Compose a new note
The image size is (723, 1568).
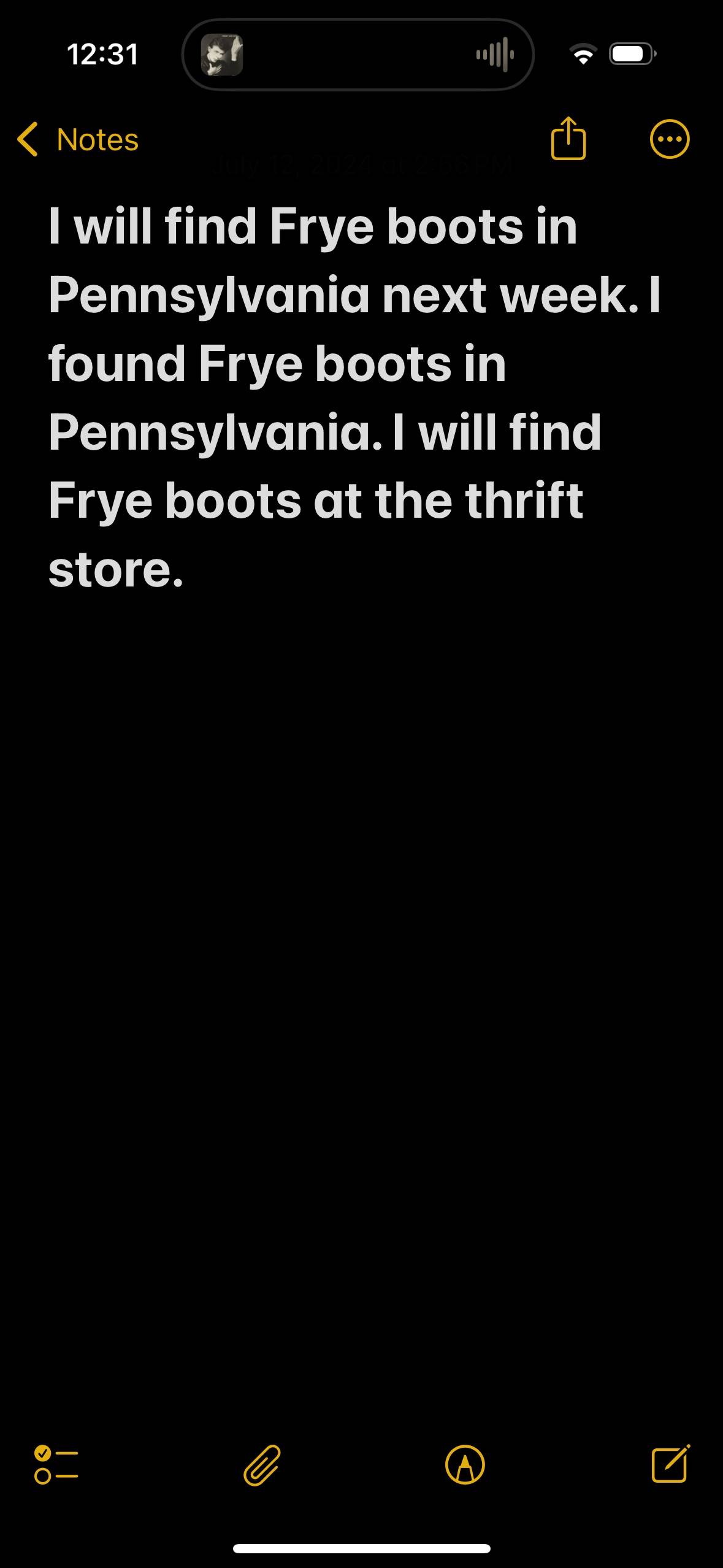[x=670, y=1464]
